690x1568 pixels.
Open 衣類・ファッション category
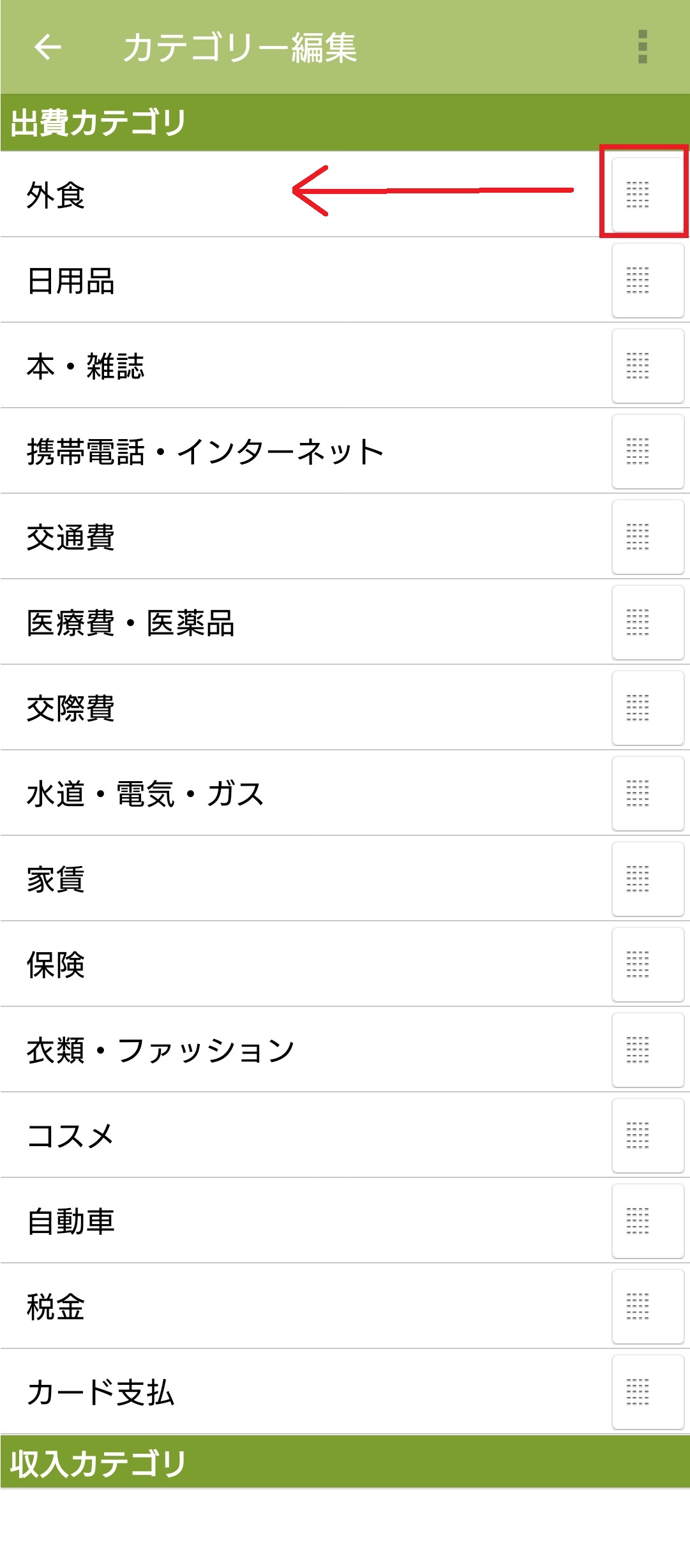click(160, 1050)
